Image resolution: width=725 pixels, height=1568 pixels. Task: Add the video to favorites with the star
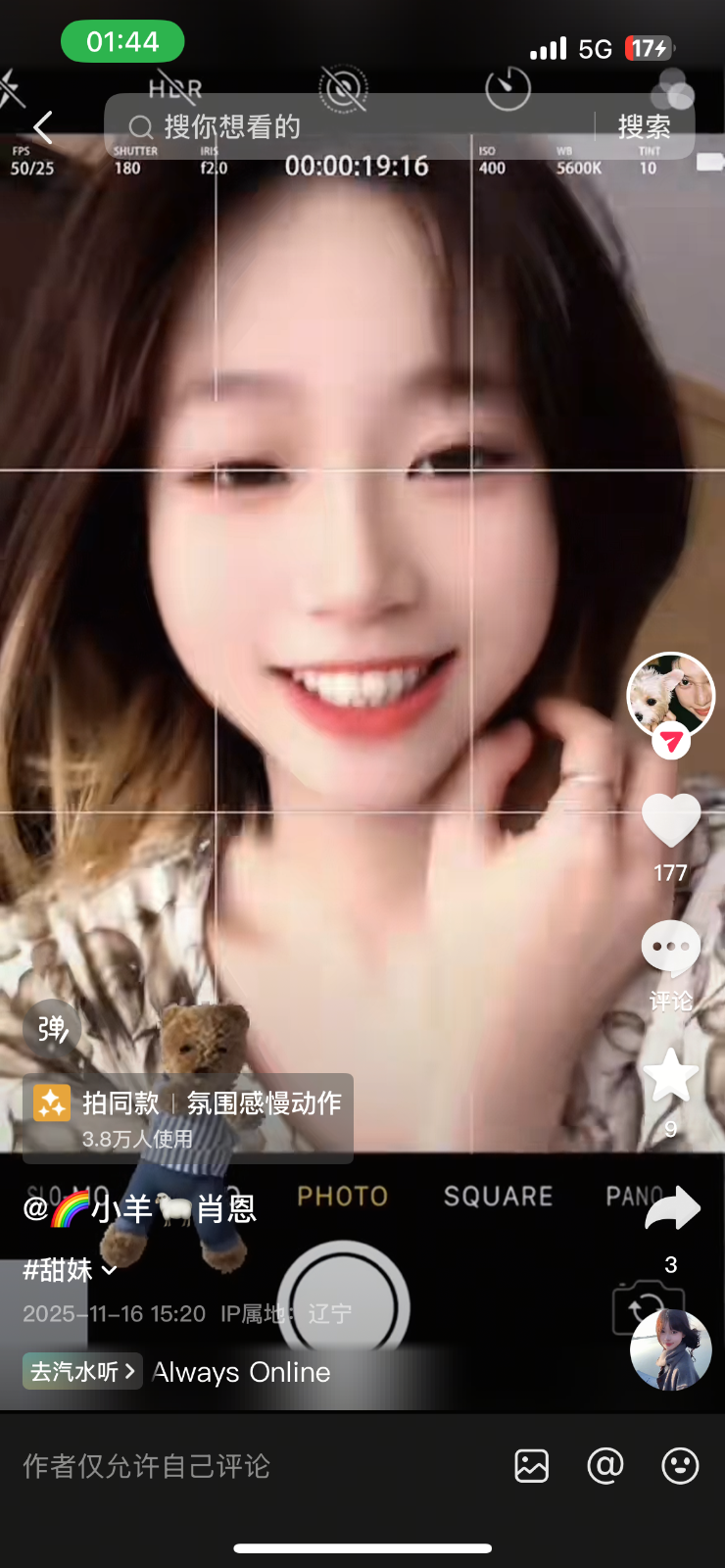pyautogui.click(x=671, y=1075)
